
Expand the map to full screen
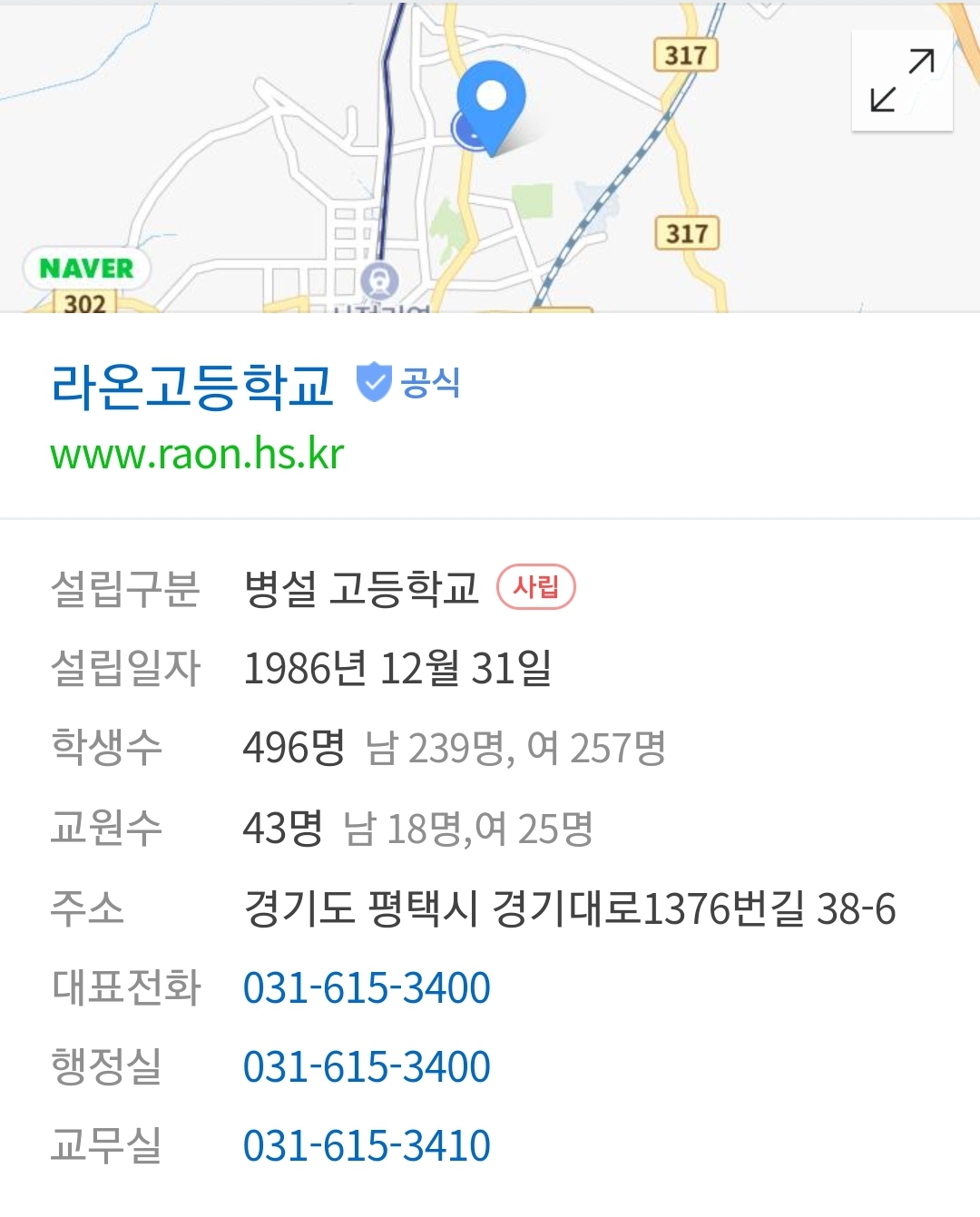tap(902, 81)
